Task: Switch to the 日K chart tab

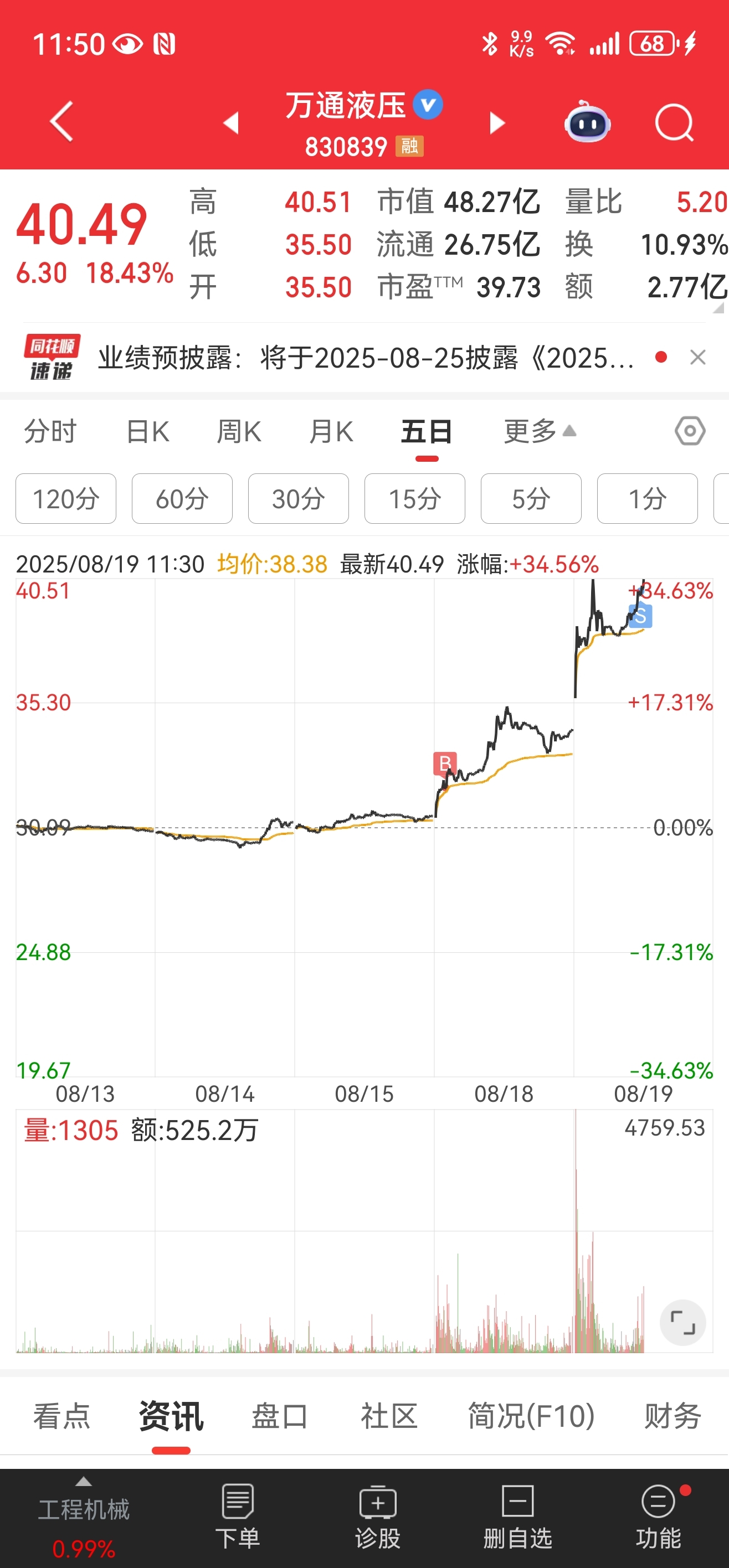Action: coord(148,431)
